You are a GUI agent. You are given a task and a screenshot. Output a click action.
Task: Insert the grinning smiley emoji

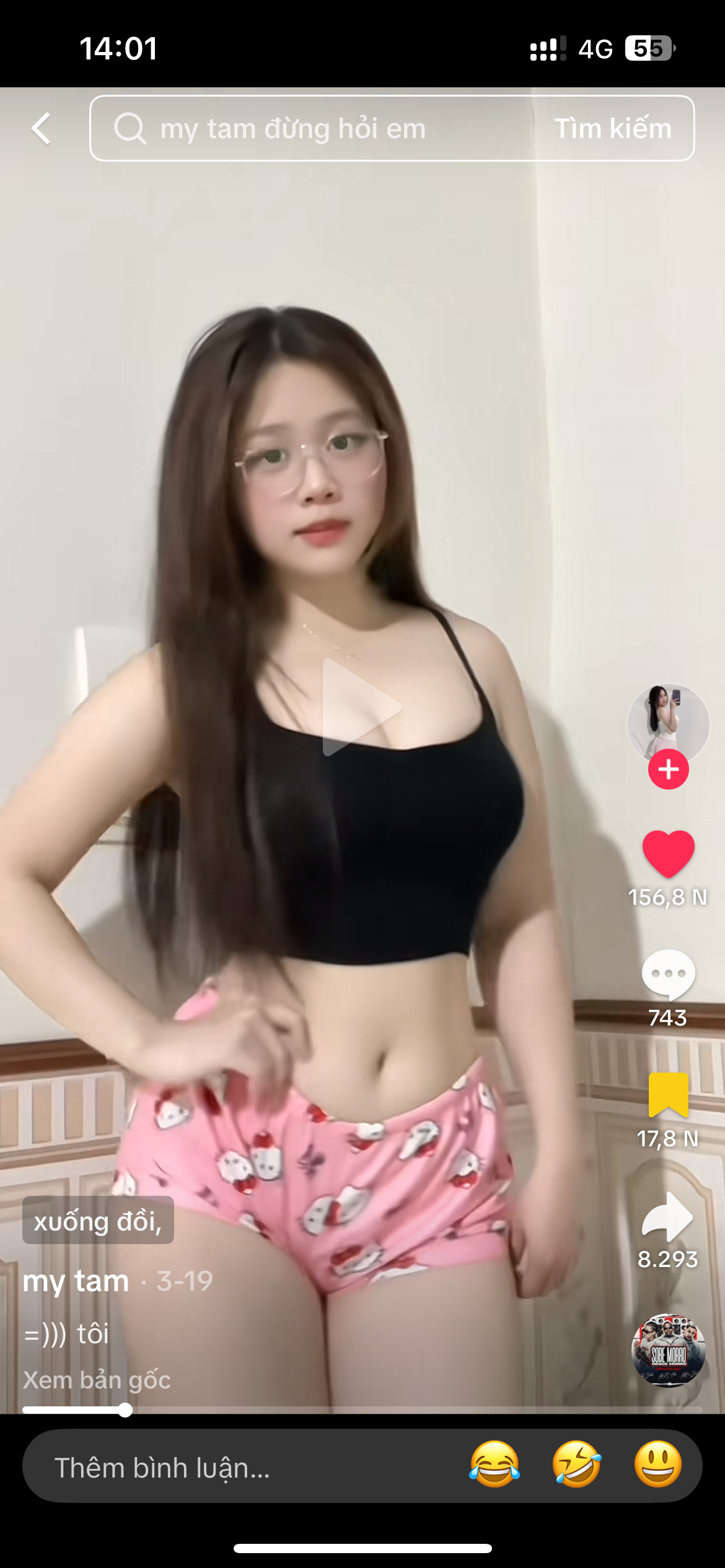click(657, 1465)
